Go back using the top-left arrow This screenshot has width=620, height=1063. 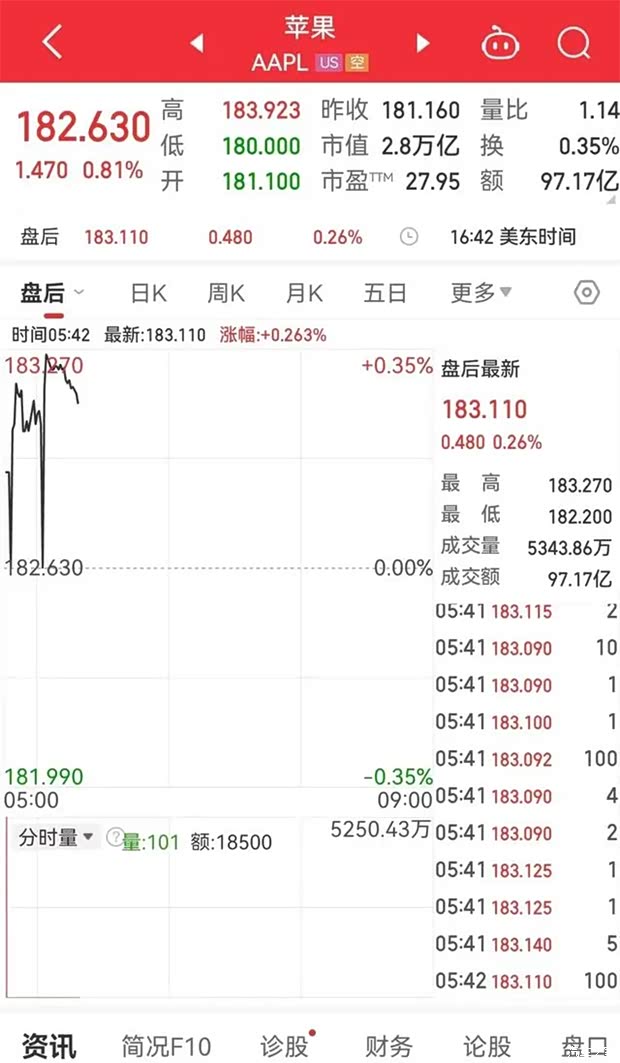[x=53, y=42]
